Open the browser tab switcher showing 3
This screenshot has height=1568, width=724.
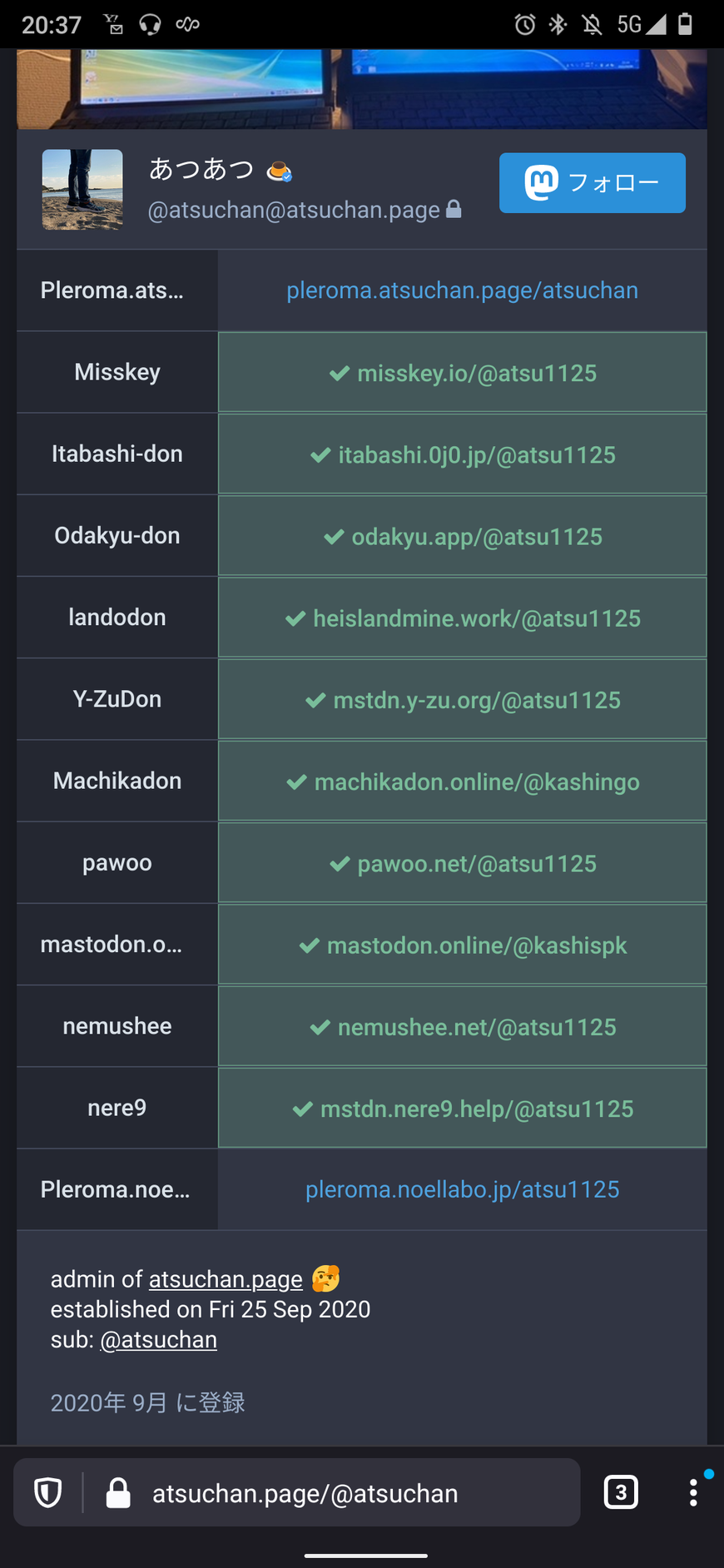621,1492
